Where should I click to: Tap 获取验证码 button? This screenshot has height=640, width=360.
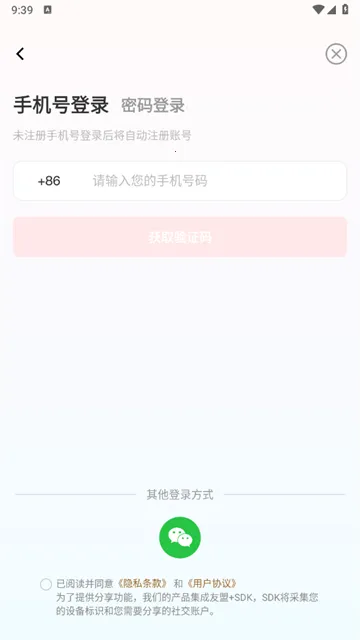(x=180, y=237)
